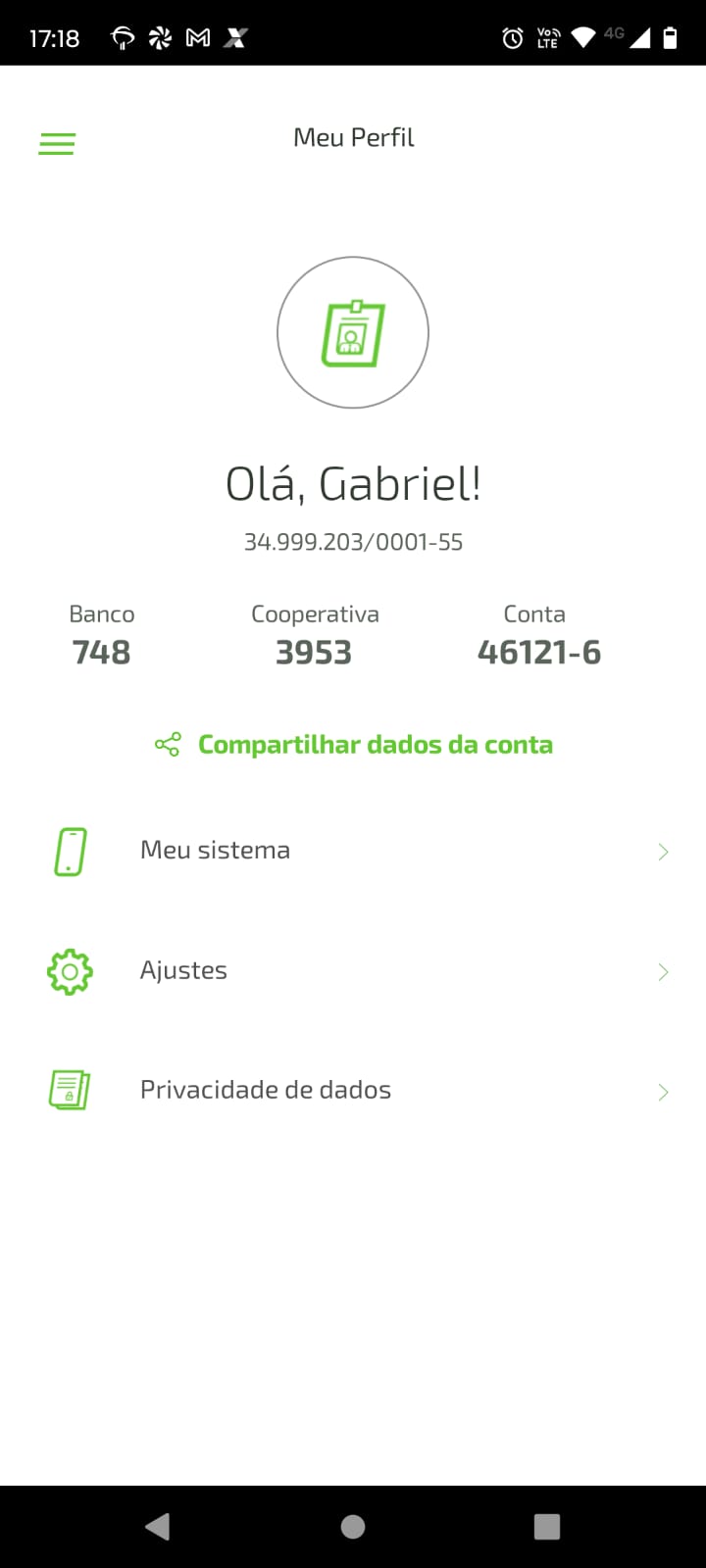Image resolution: width=706 pixels, height=1568 pixels.
Task: Share account data via Compartilhar dados da conta
Action: [355, 745]
